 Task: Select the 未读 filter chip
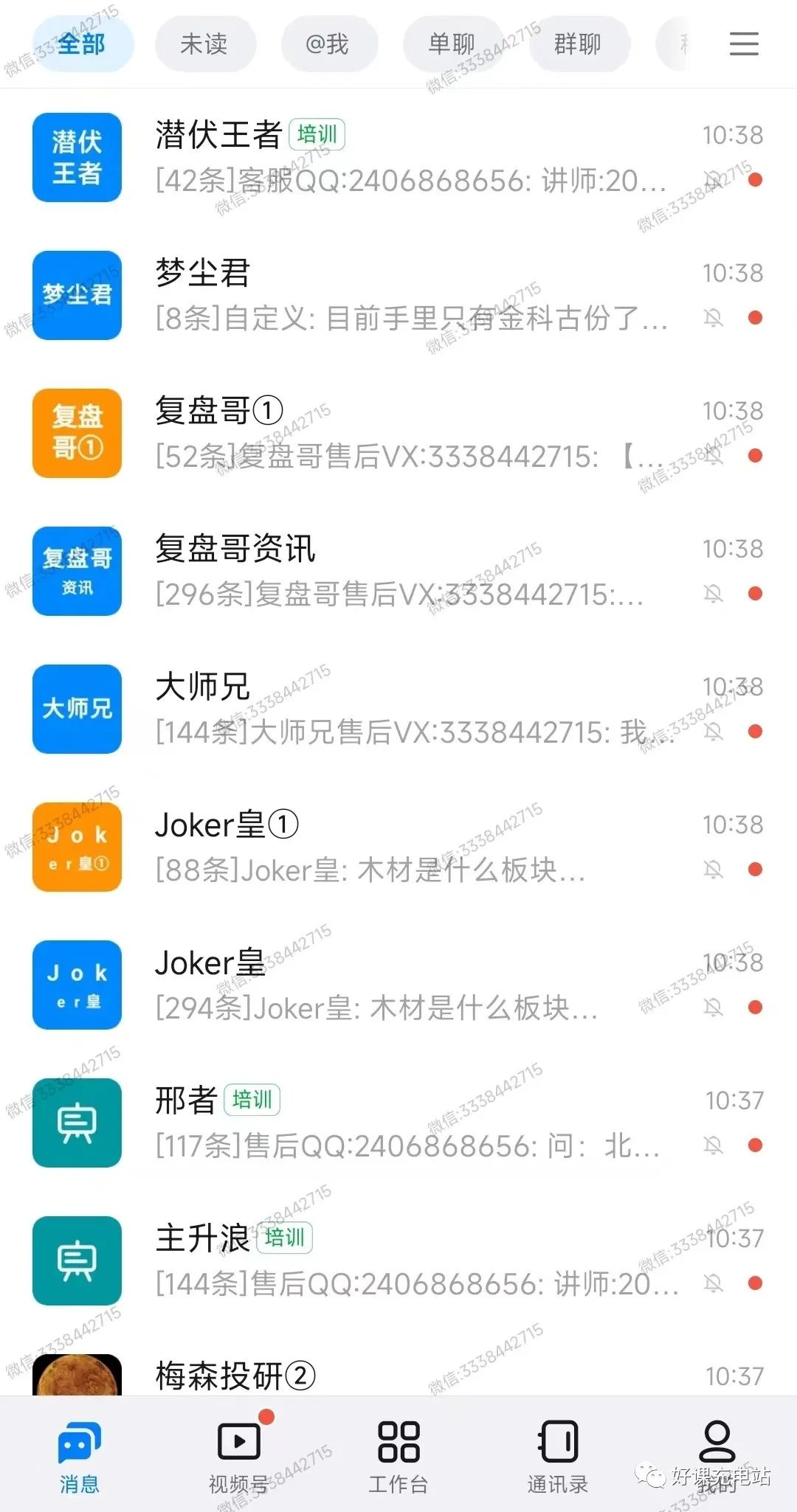[204, 44]
